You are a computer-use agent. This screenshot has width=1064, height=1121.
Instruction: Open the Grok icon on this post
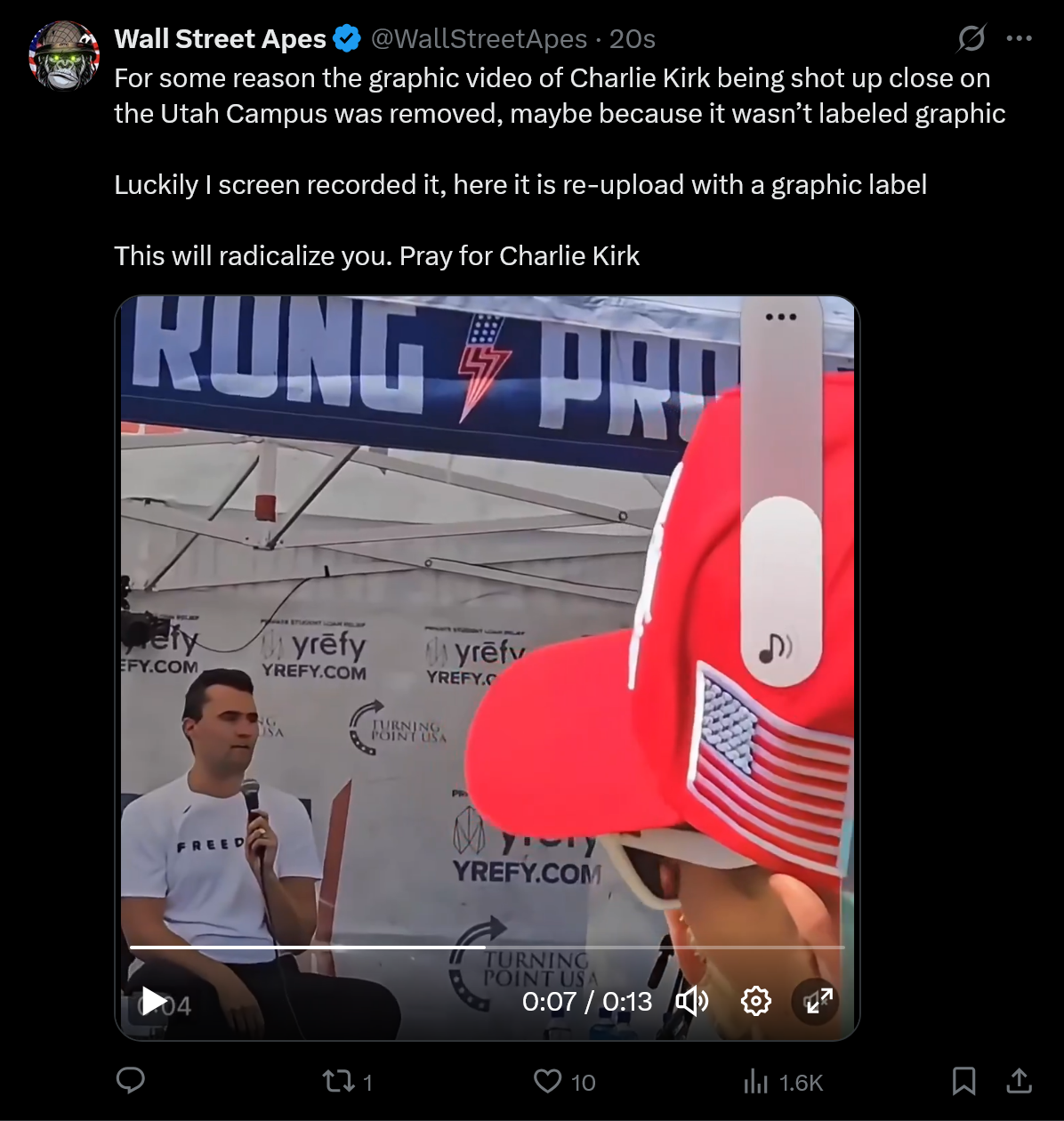[x=971, y=38]
